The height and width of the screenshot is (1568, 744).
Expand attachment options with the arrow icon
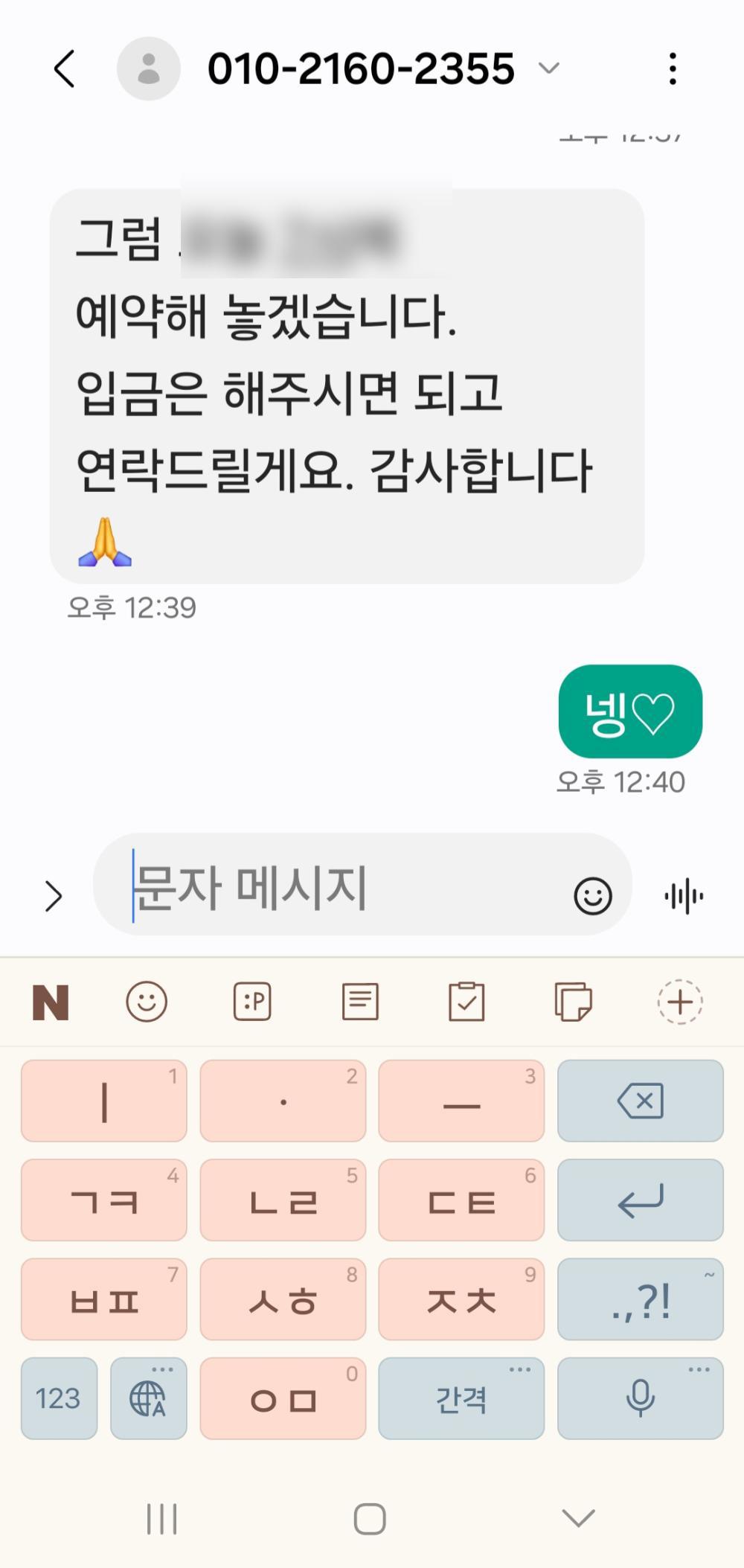pos(53,895)
